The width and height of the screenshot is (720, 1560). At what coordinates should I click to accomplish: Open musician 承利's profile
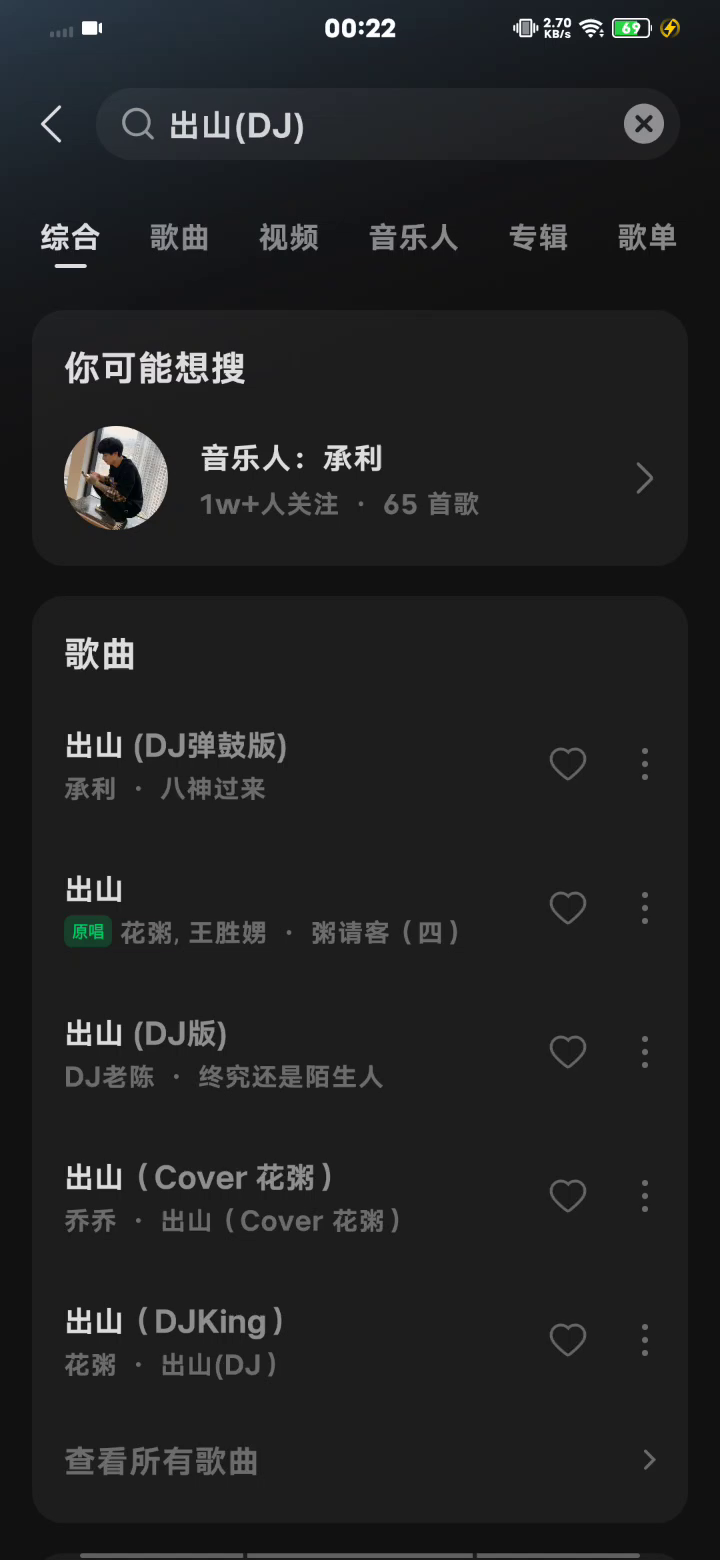(x=360, y=478)
